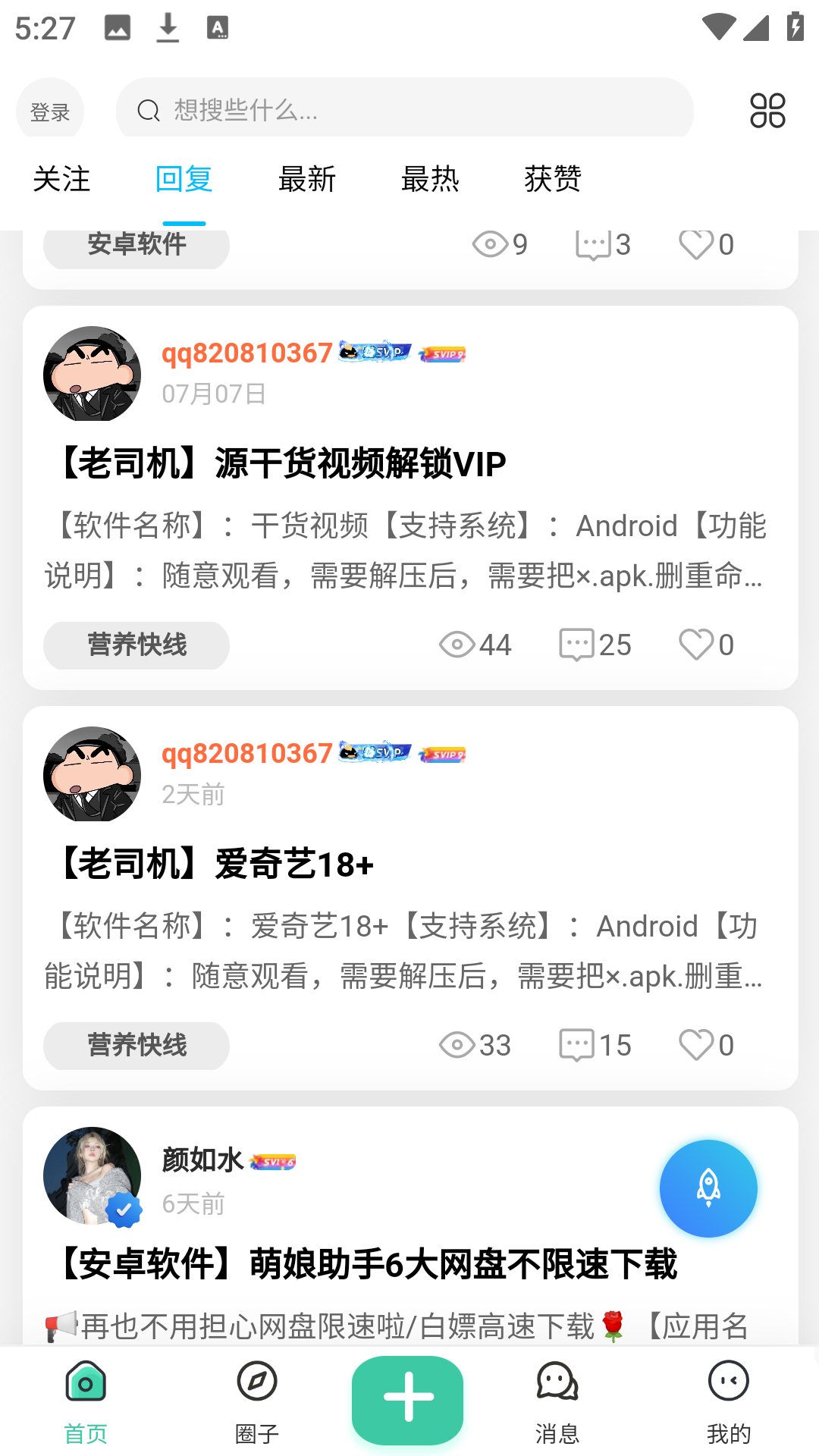Select the 回复 tab
This screenshot has width=819, height=1456.
point(184,180)
